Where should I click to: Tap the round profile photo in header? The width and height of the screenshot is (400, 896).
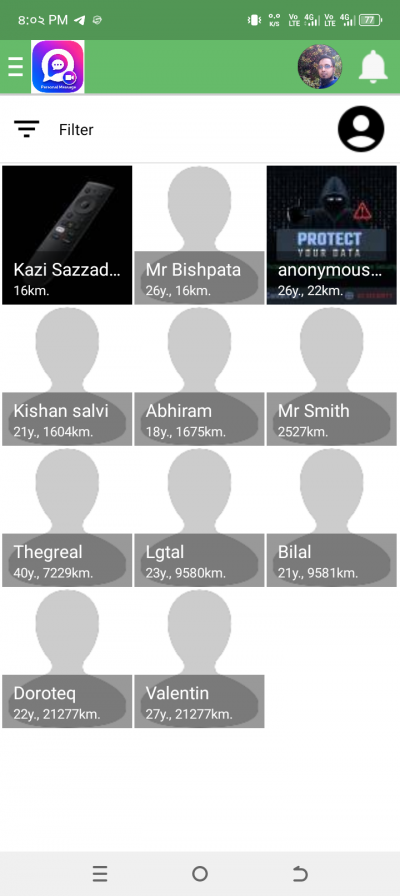320,67
